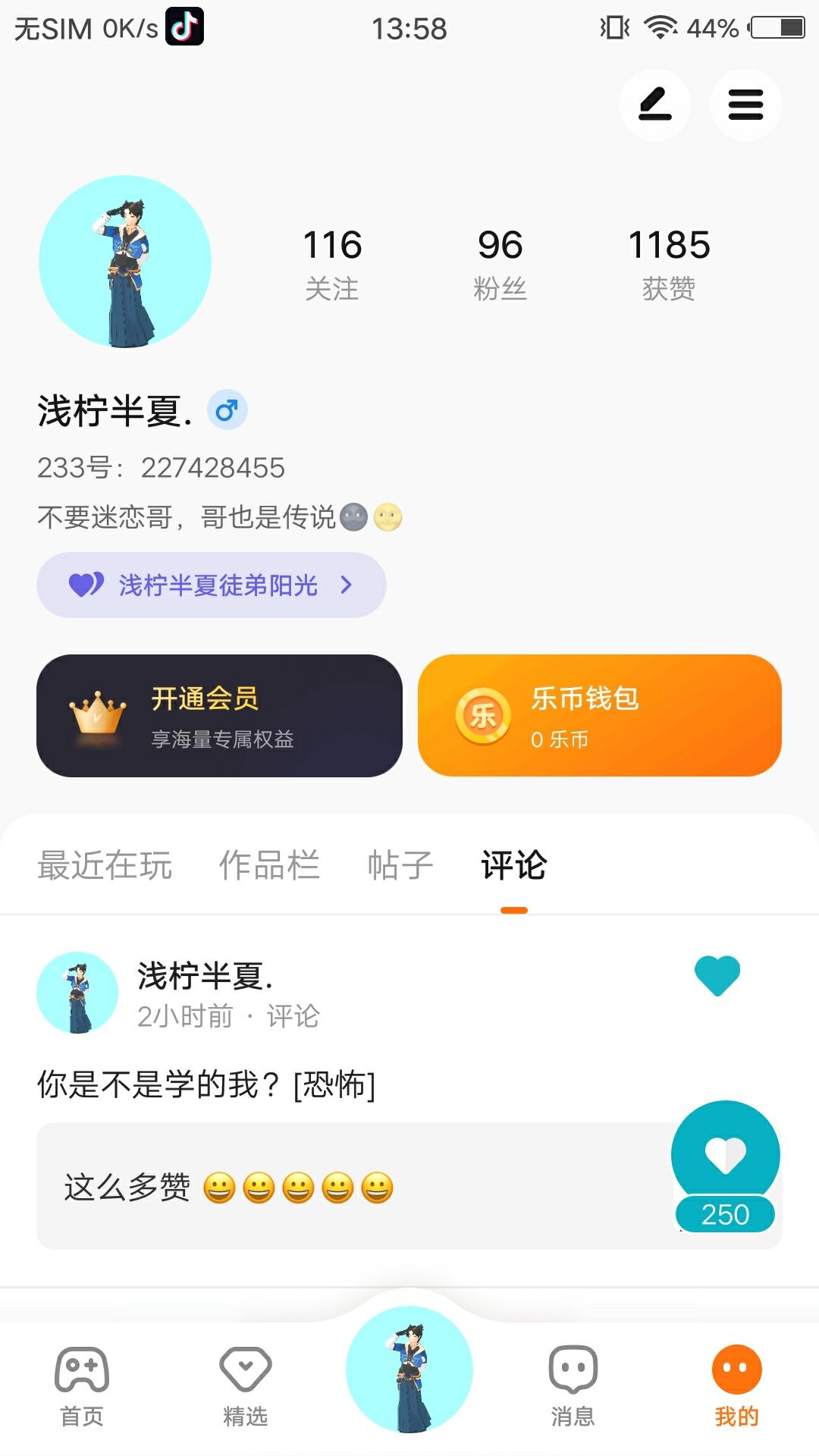Open the large profile avatar
The width and height of the screenshot is (819, 1456).
[x=125, y=262]
